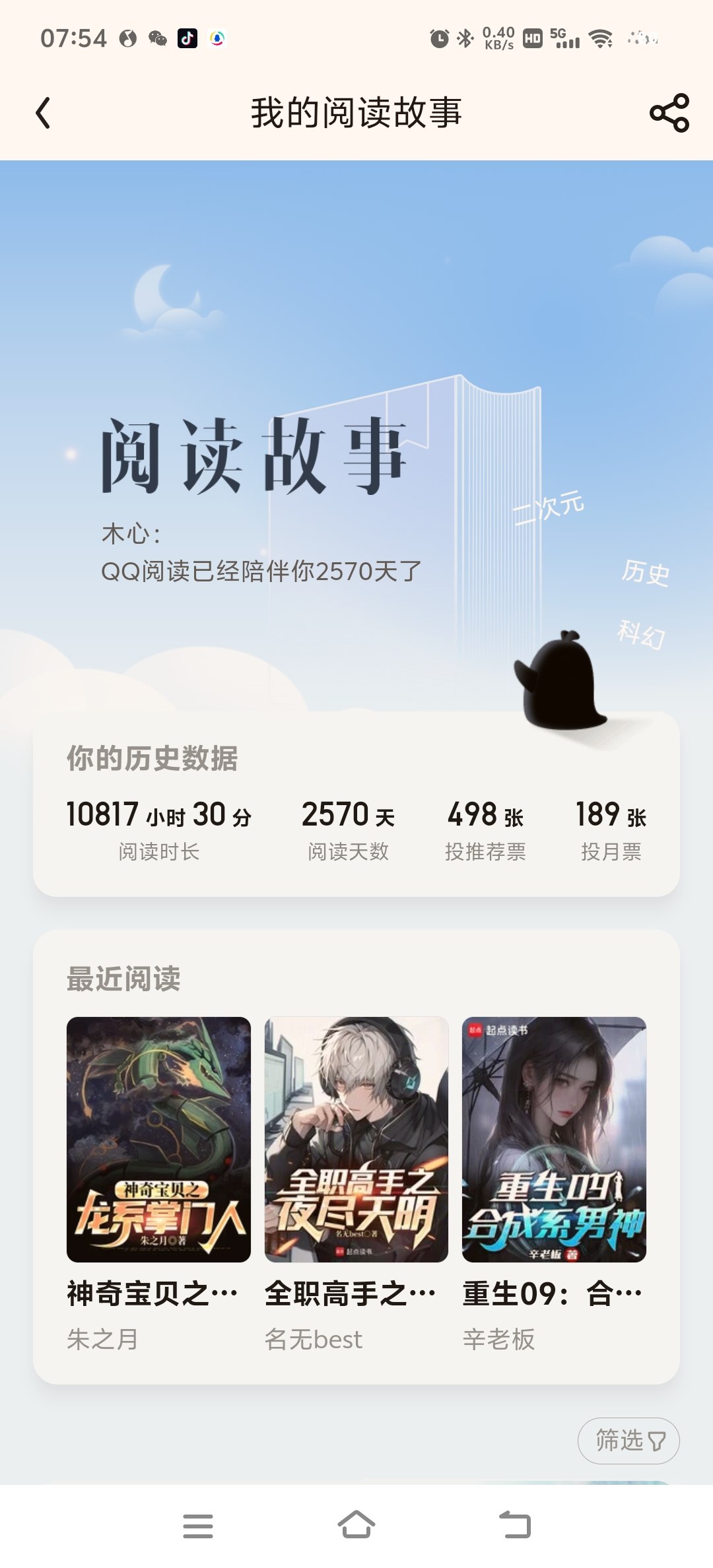Viewport: 713px width, 1568px height.
Task: Share my reading story
Action: [x=669, y=113]
